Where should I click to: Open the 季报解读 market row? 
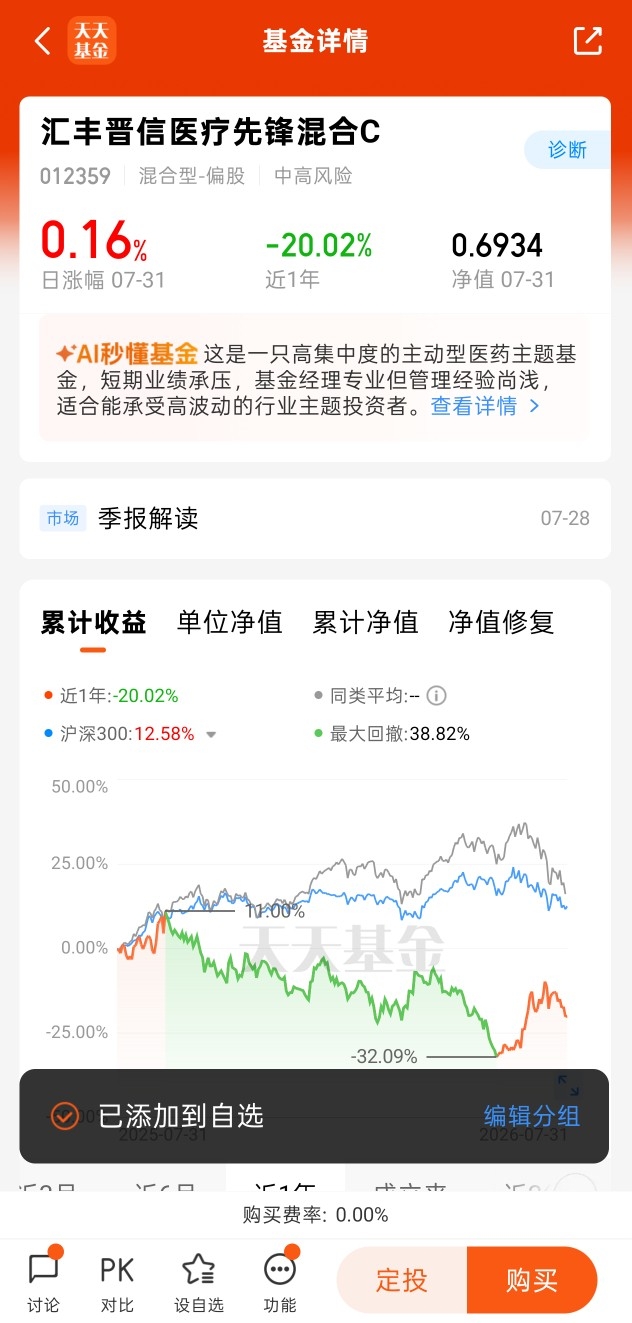click(x=315, y=518)
